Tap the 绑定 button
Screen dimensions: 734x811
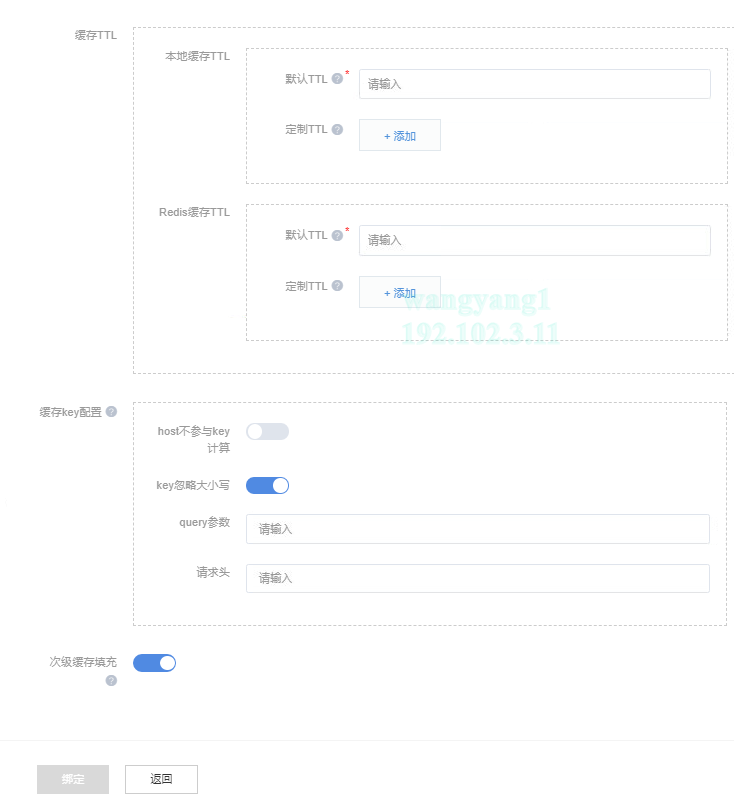73,779
